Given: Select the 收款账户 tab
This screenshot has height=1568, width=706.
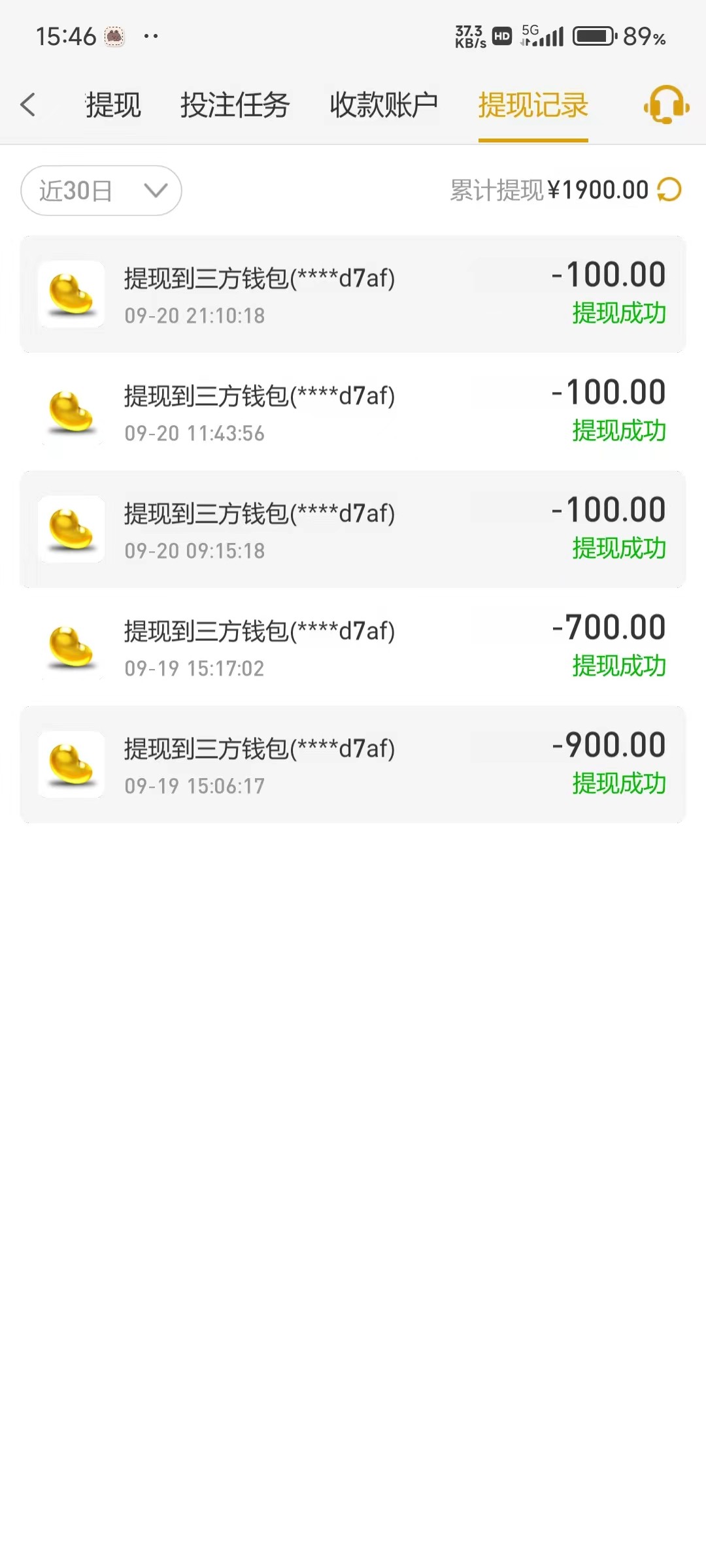Looking at the screenshot, I should [x=384, y=105].
